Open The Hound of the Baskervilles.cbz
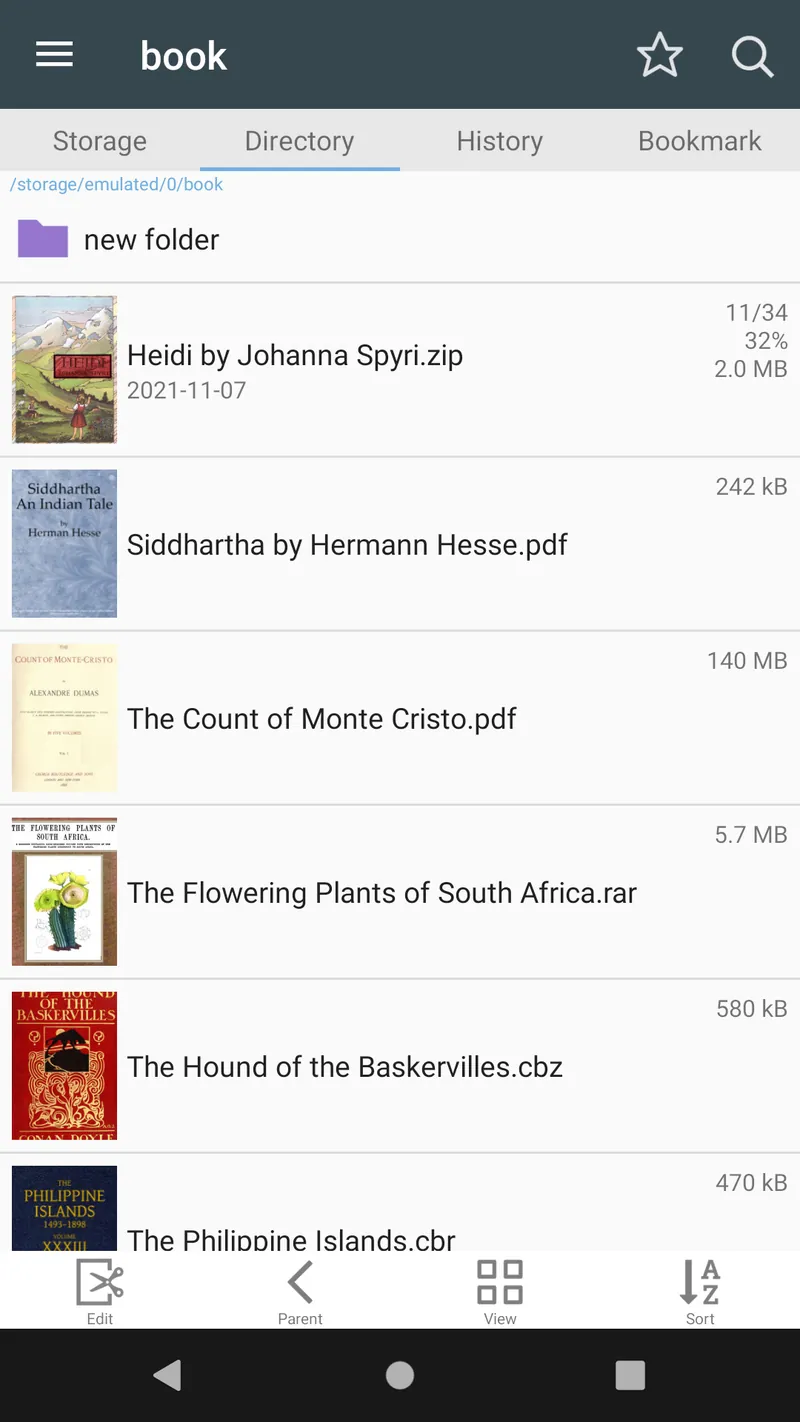This screenshot has width=800, height=1422. [345, 1066]
